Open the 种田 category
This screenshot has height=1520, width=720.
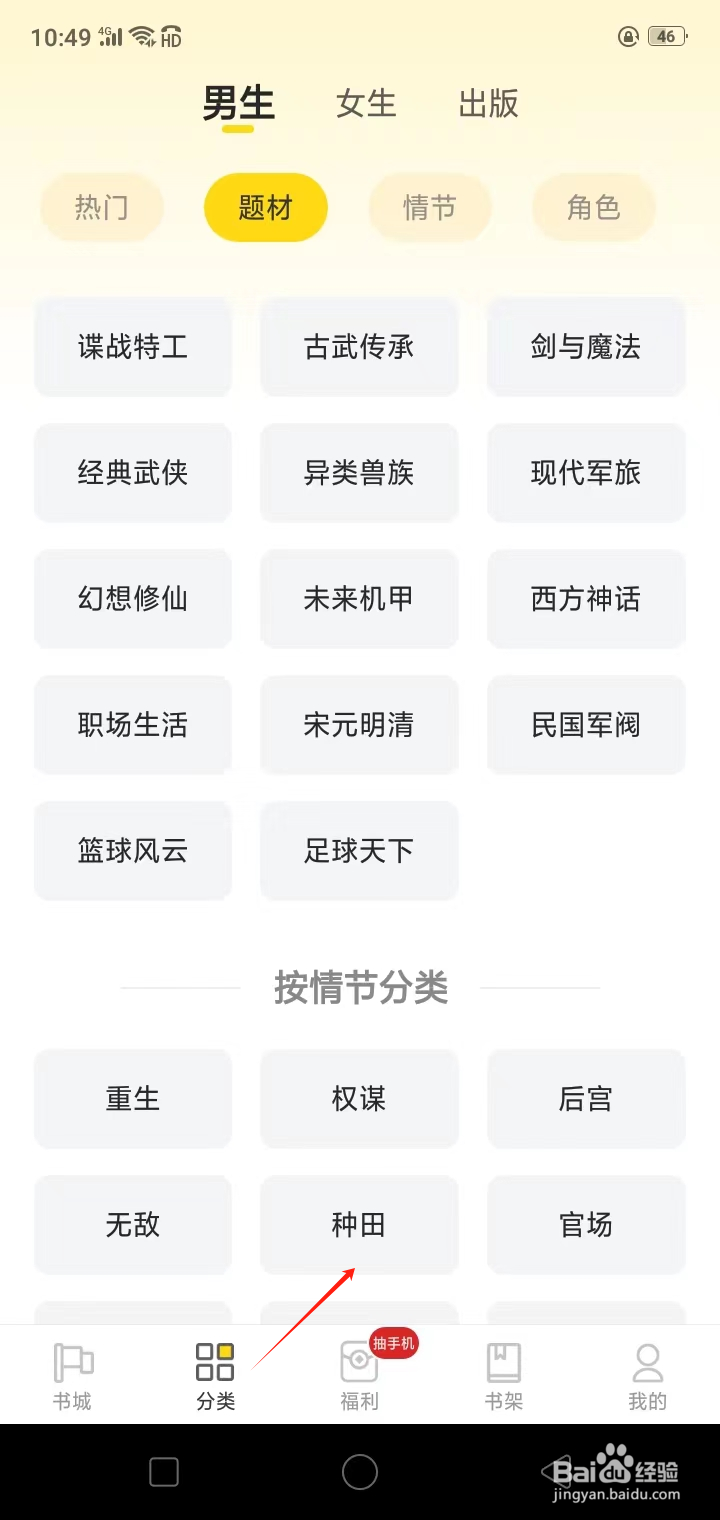pyautogui.click(x=359, y=1225)
